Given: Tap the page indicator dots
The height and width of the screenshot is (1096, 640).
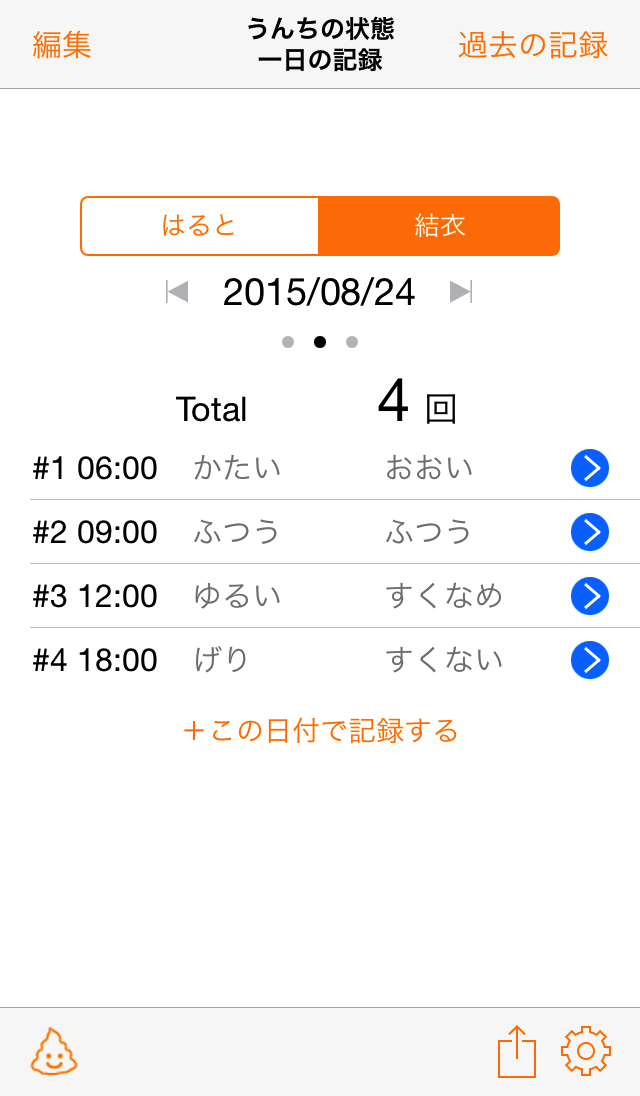Looking at the screenshot, I should pos(320,342).
